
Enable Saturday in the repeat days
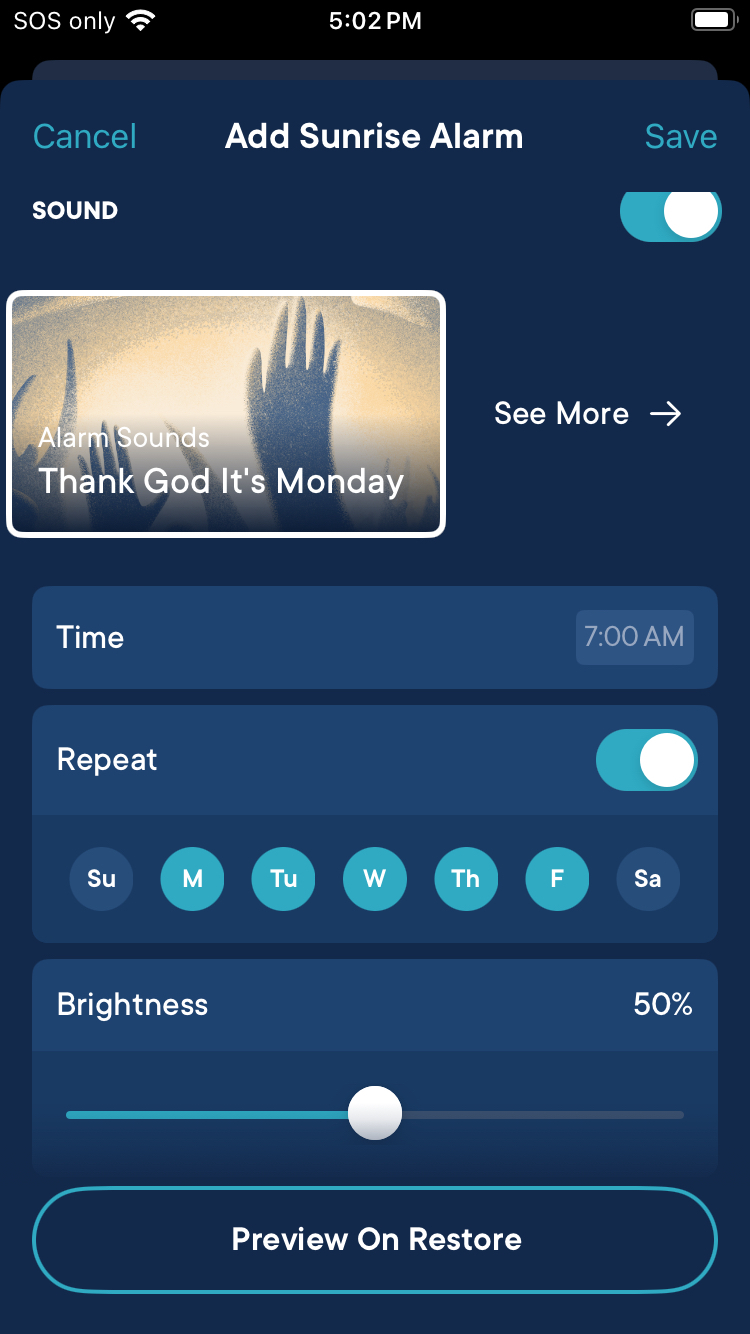point(647,878)
